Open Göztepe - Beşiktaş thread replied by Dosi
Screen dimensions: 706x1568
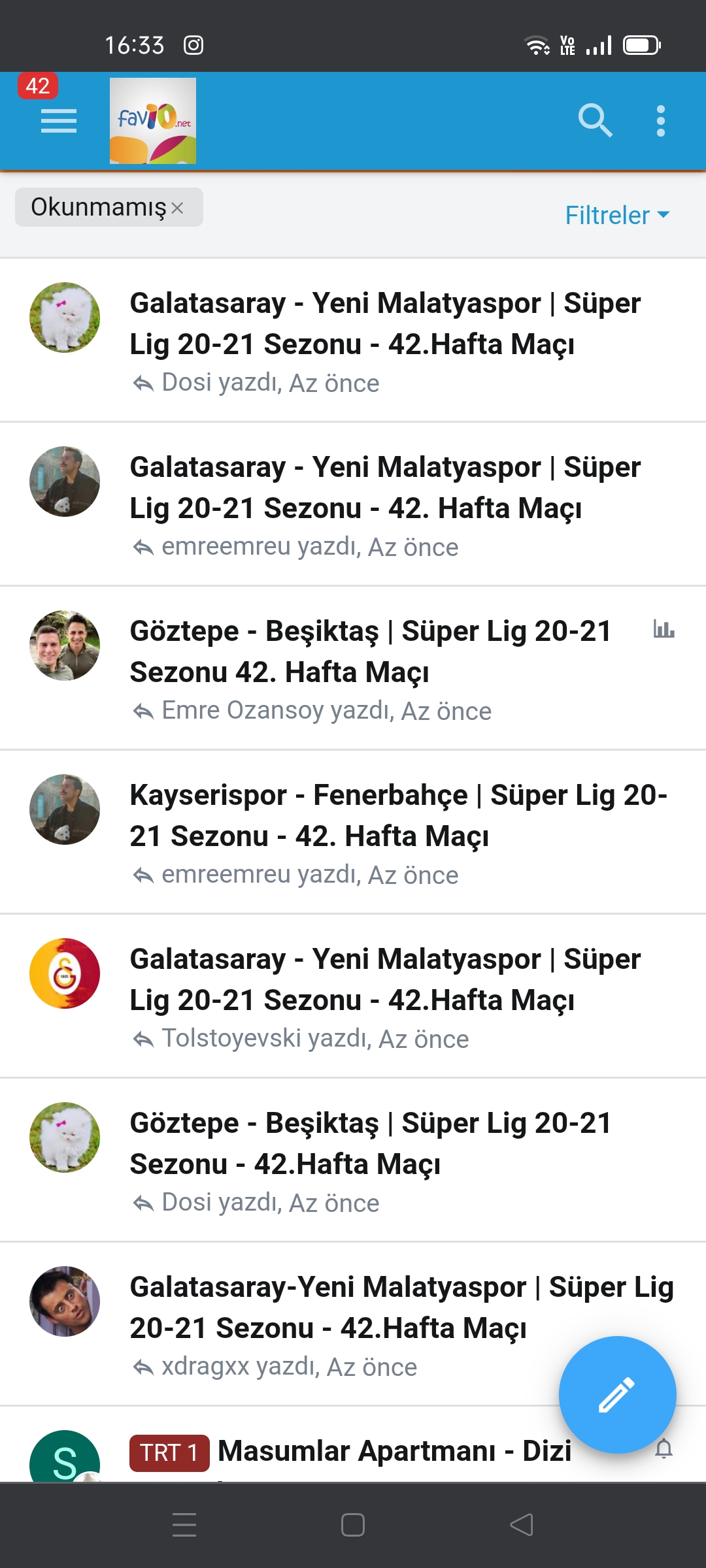[x=371, y=1143]
